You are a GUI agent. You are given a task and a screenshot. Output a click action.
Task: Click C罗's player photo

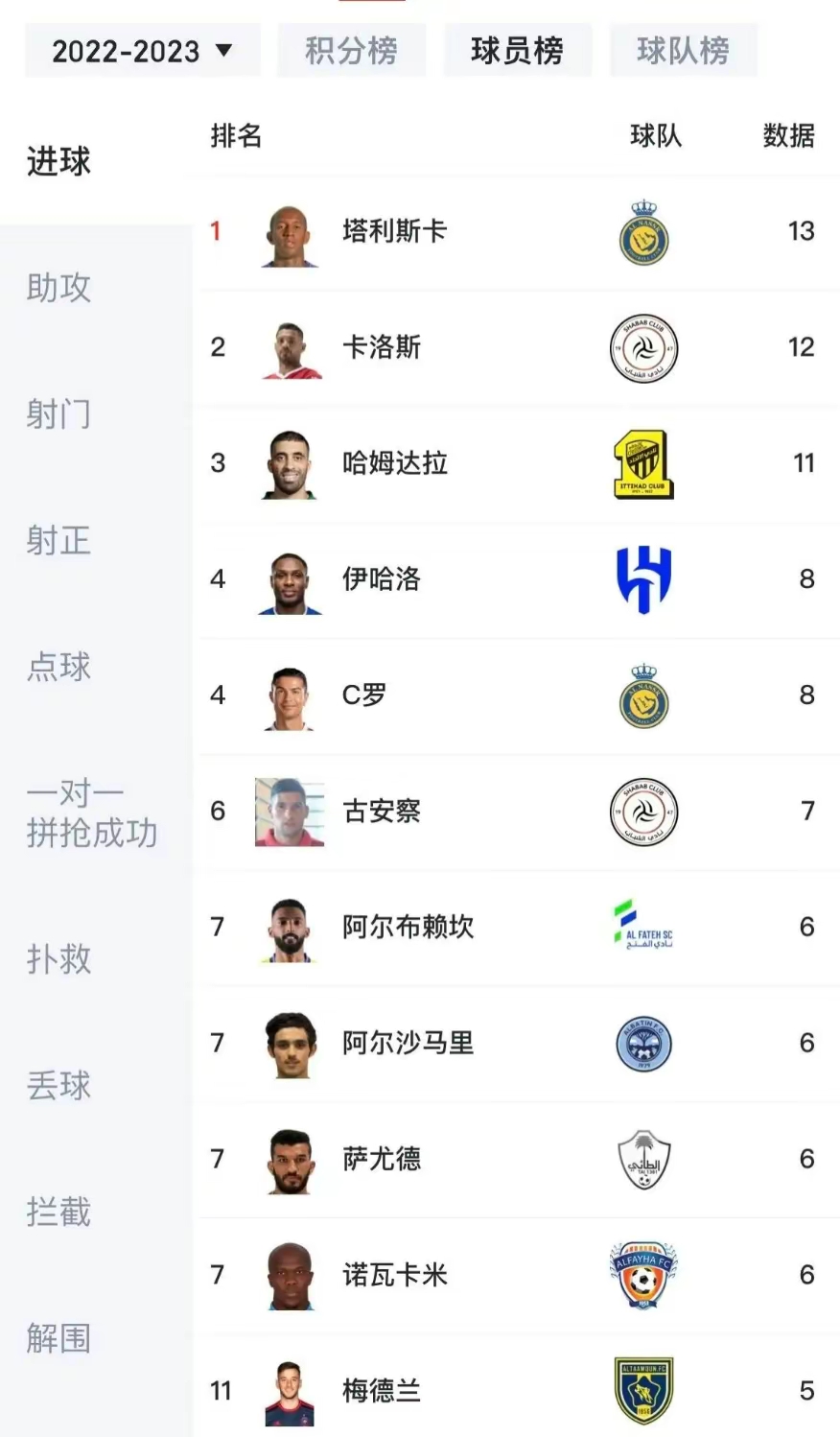point(289,695)
